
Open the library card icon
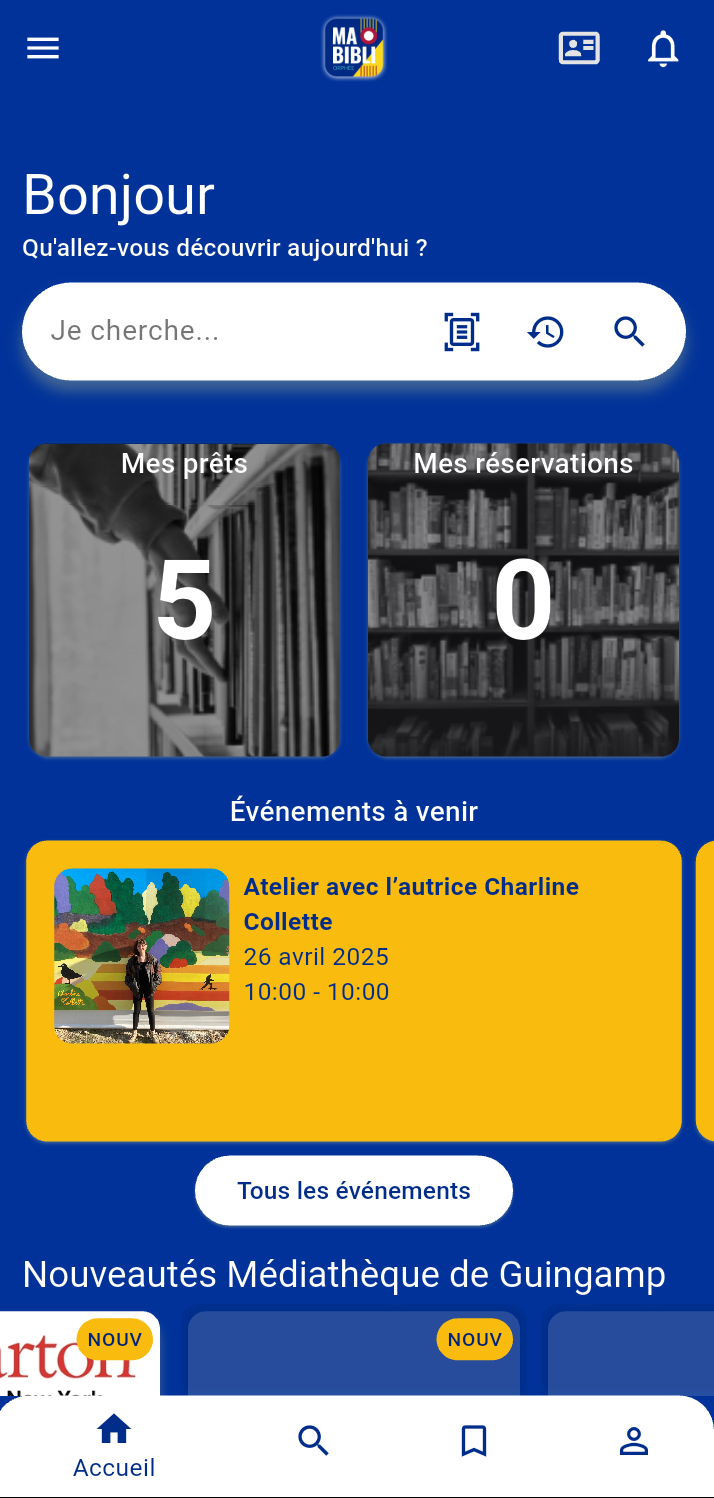[579, 48]
